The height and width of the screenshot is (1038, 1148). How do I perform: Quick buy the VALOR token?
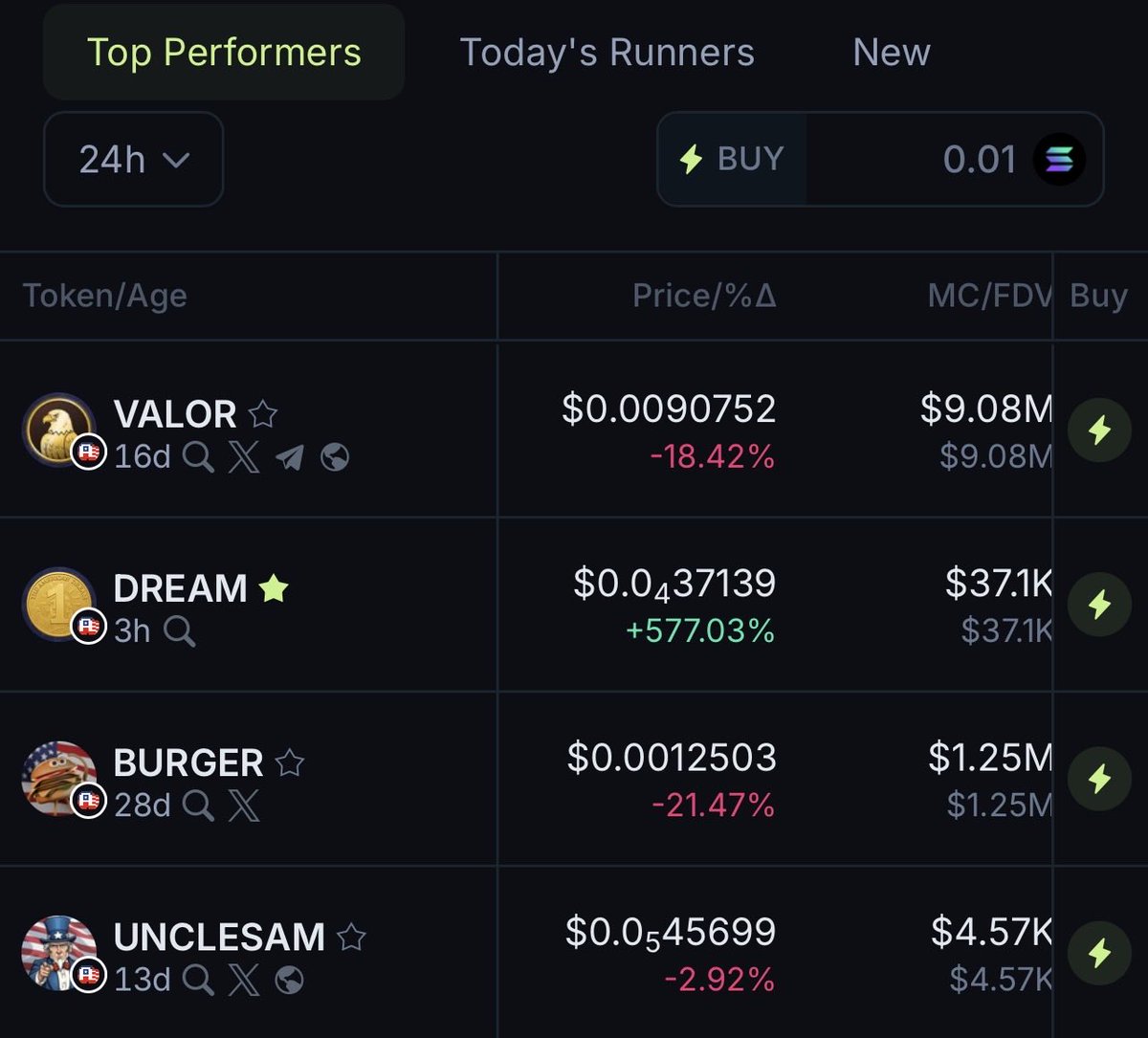(x=1099, y=431)
